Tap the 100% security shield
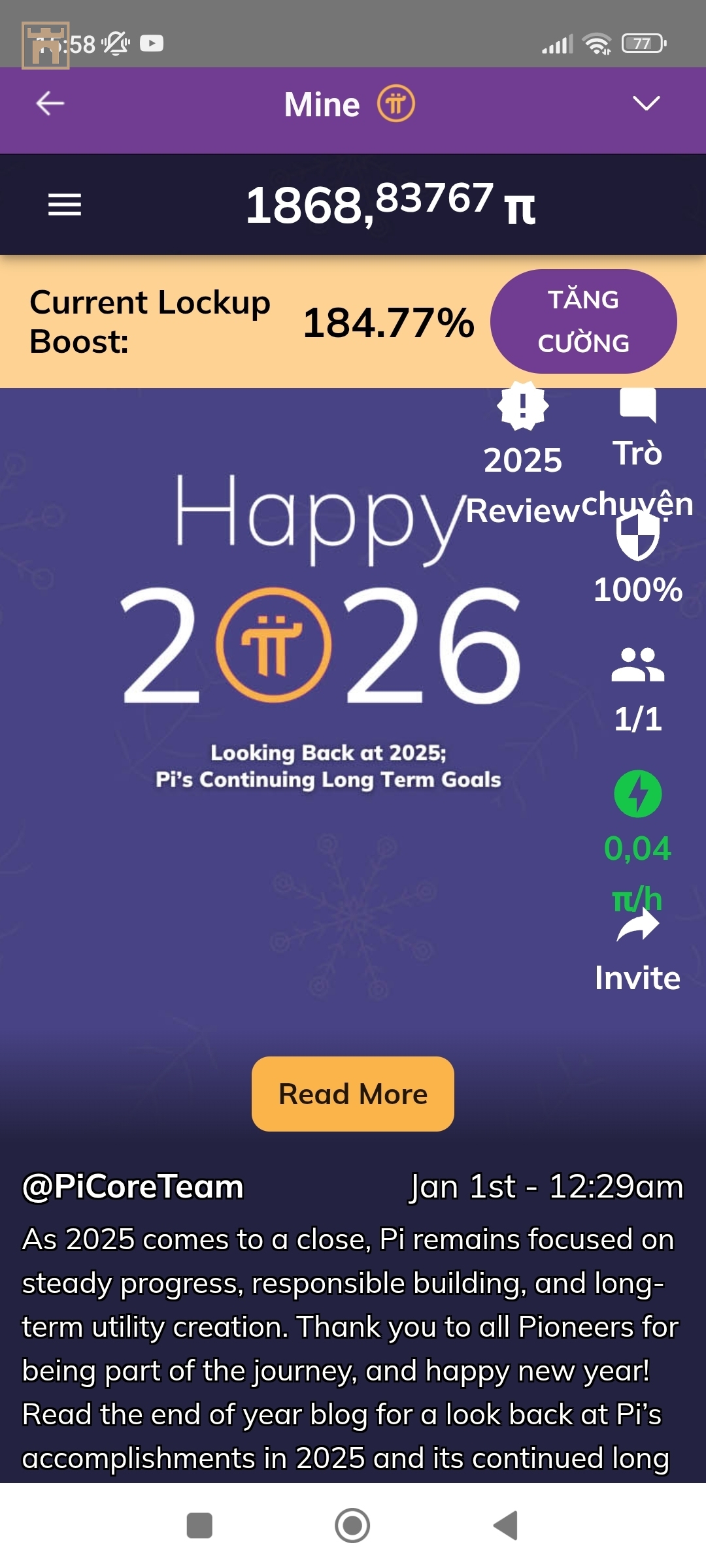 point(637,537)
